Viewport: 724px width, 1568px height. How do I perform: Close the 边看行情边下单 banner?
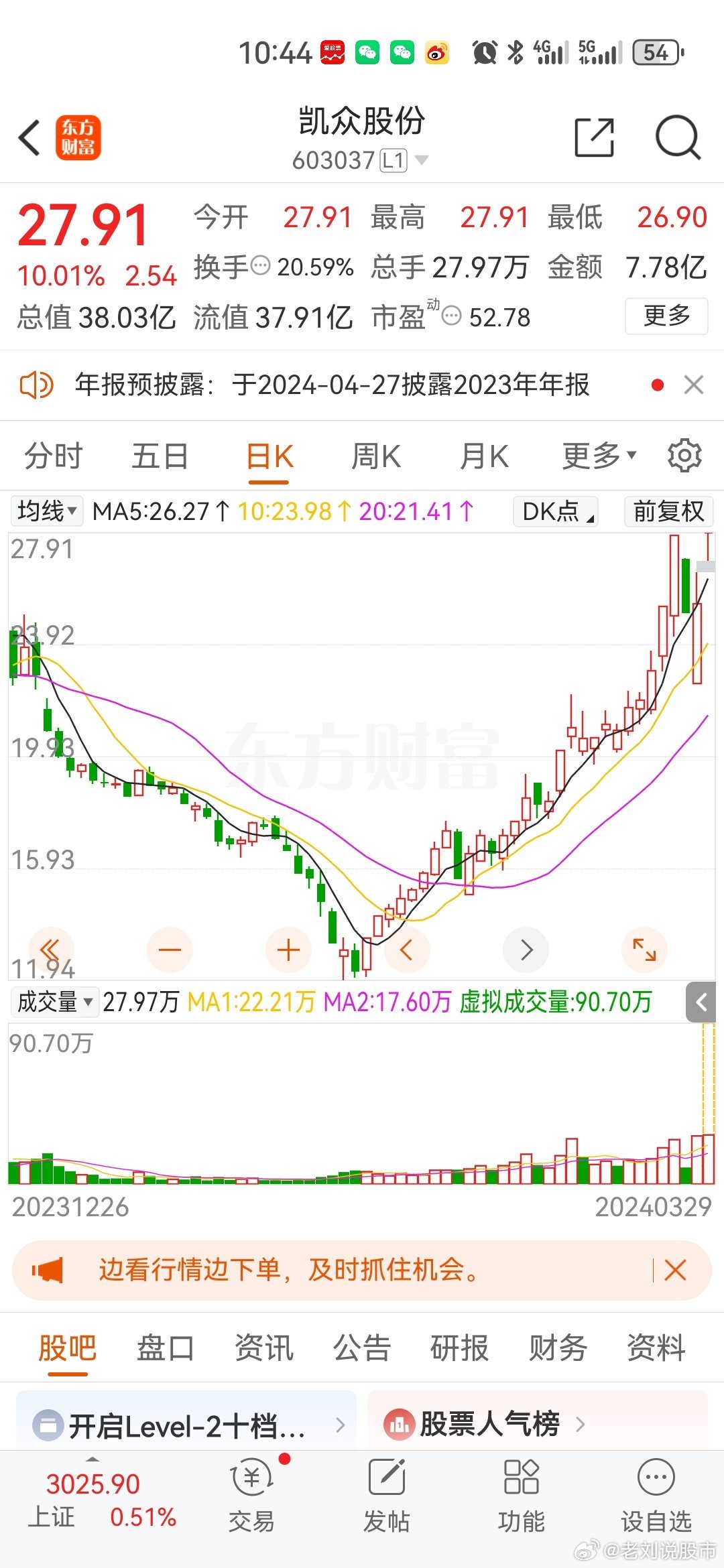675,1270
